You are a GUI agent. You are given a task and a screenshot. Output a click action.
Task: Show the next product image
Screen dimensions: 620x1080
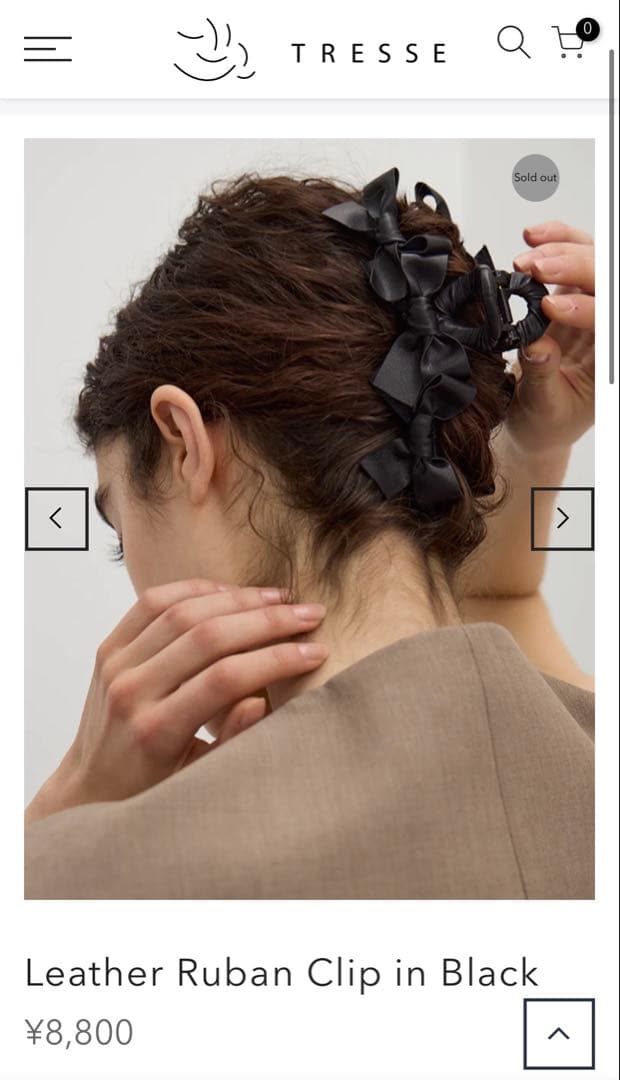tap(562, 518)
